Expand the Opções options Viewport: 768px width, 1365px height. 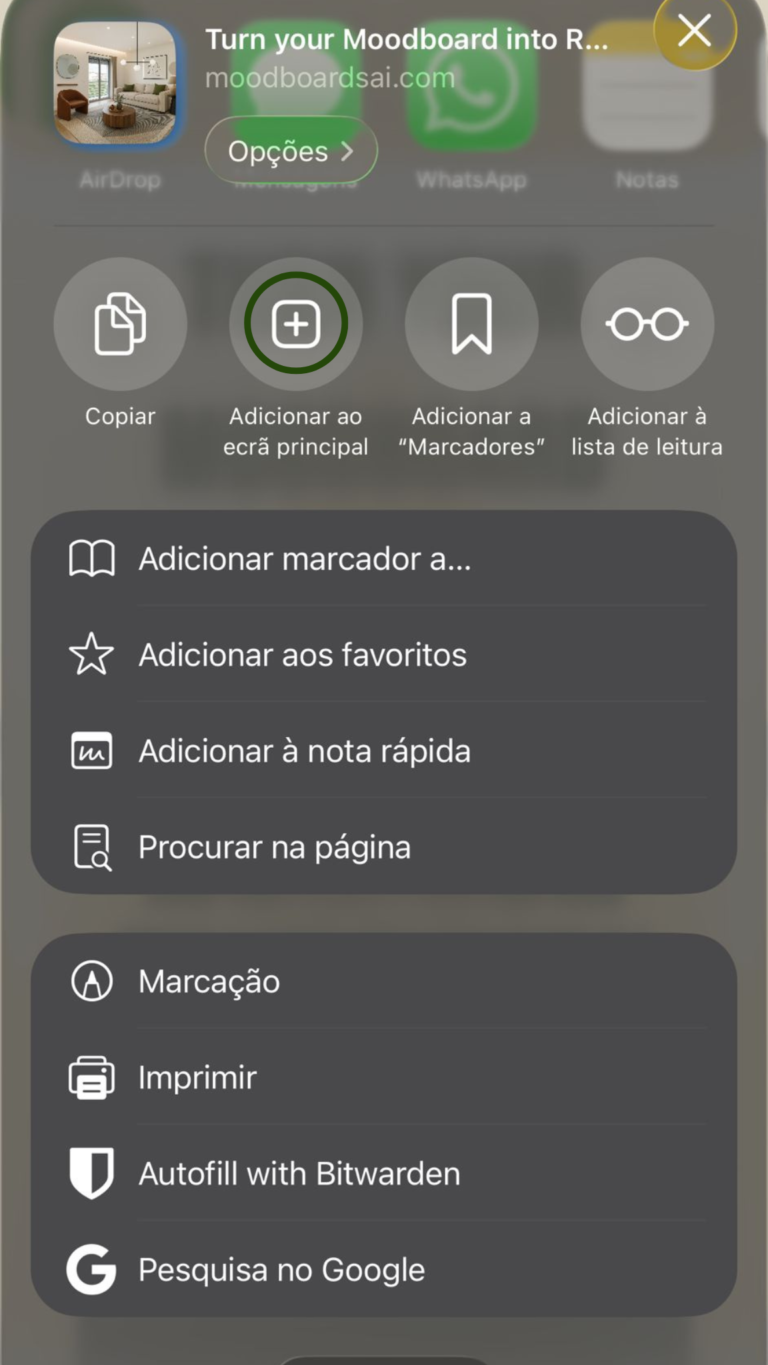click(x=290, y=151)
